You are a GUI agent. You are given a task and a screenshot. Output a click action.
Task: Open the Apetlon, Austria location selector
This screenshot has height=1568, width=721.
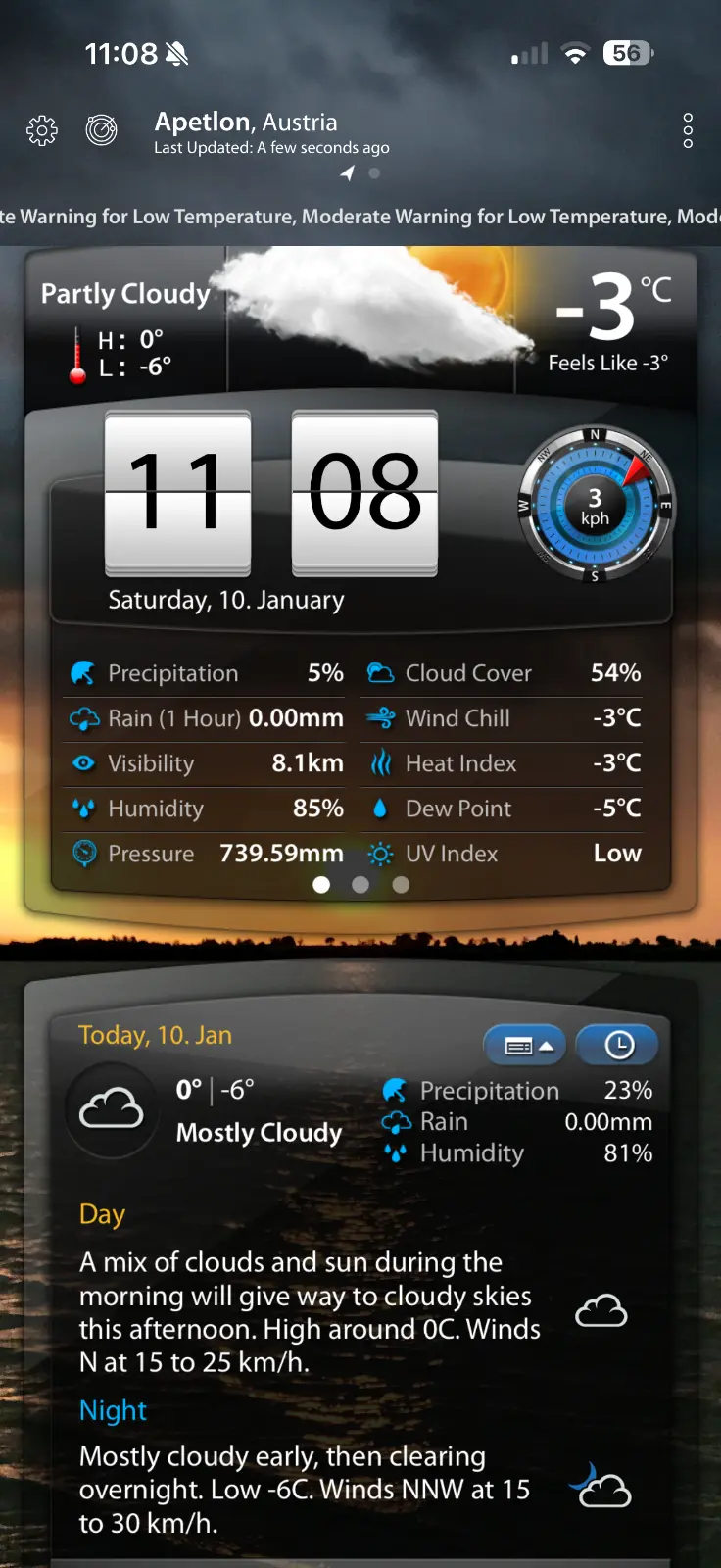pos(246,122)
